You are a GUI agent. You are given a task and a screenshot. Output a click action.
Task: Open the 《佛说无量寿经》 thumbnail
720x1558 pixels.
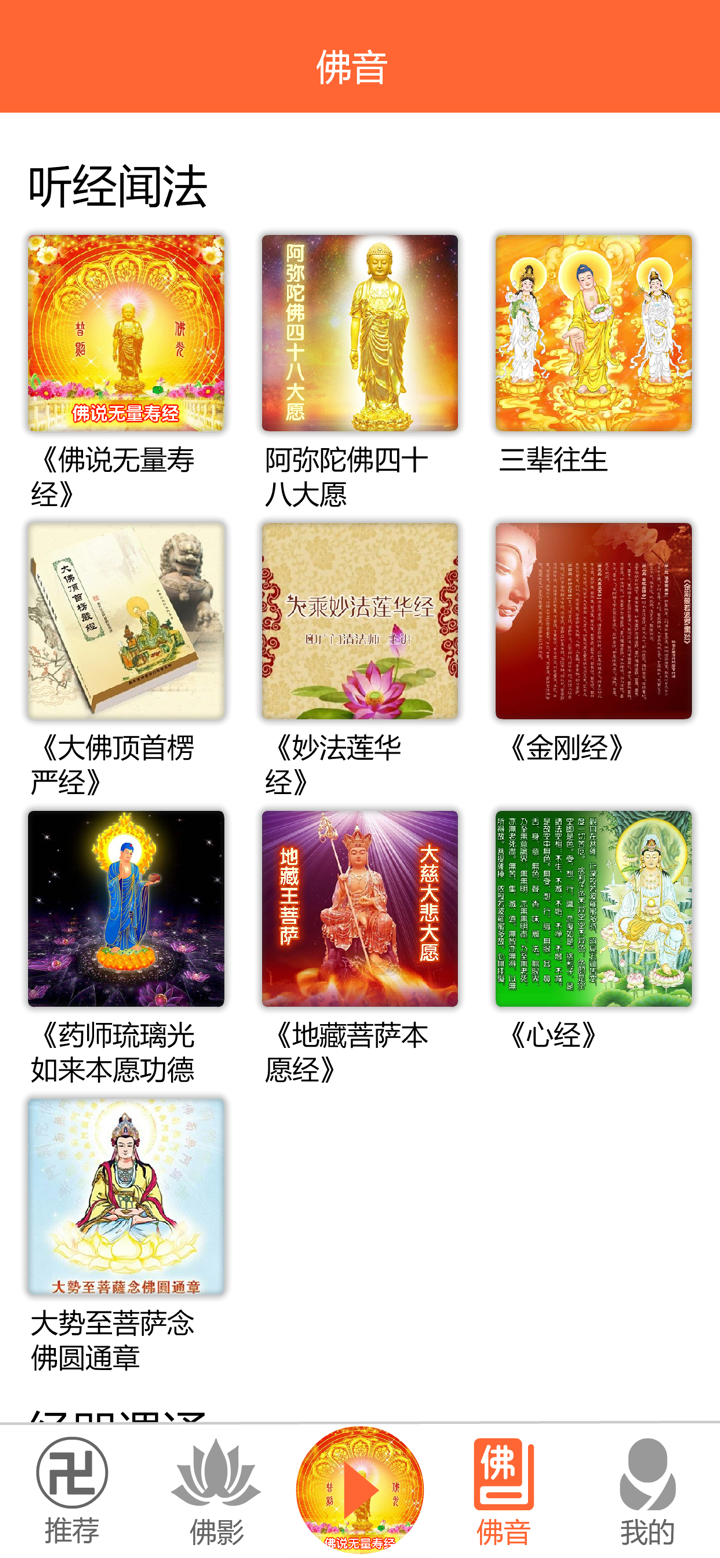point(126,332)
